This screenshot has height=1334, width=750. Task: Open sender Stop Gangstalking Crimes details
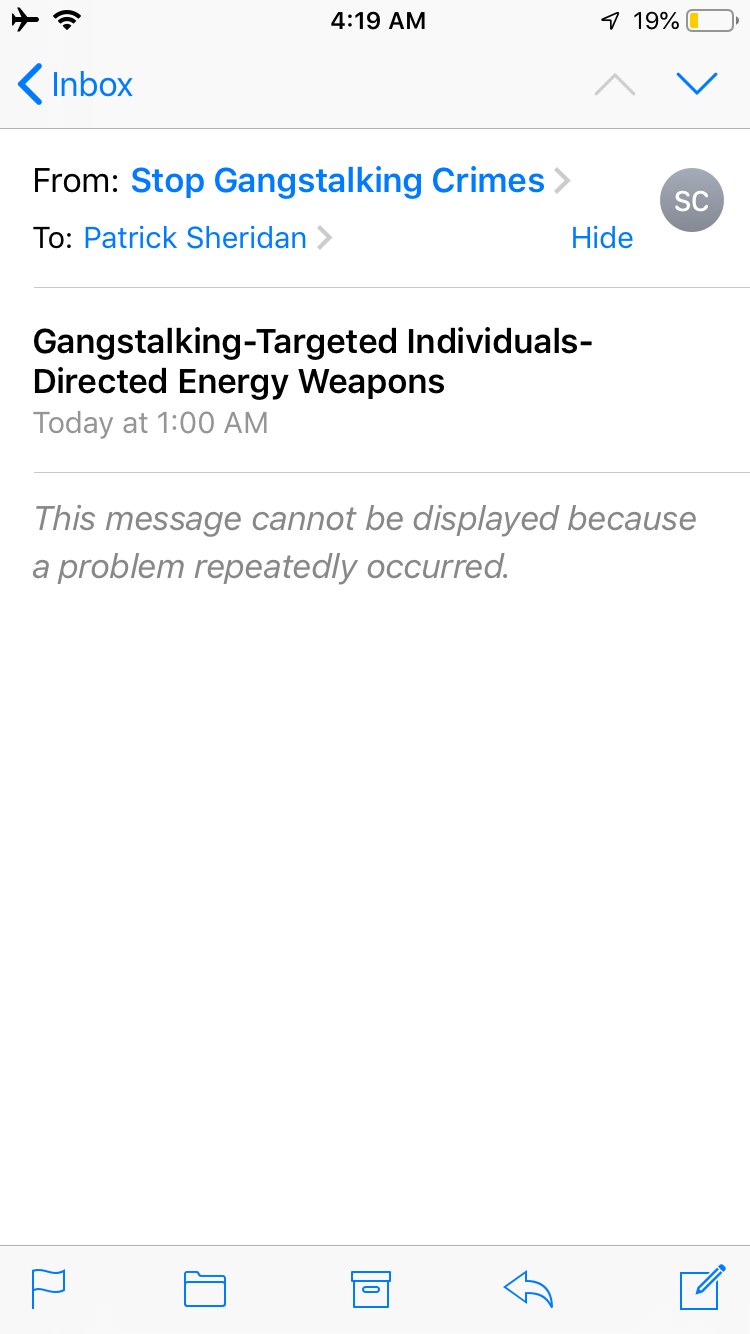click(350, 181)
